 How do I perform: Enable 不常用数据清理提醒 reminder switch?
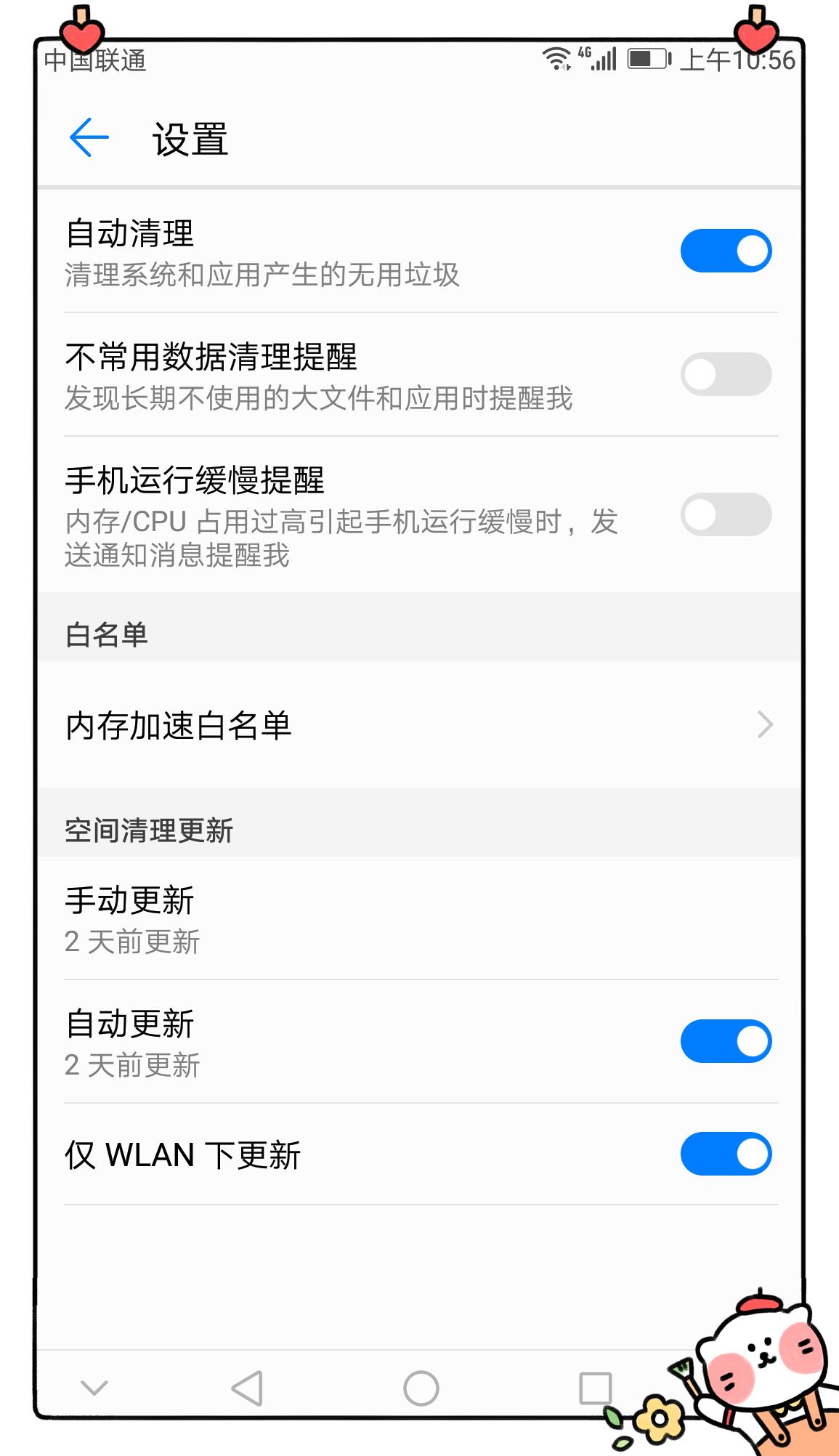tap(725, 371)
